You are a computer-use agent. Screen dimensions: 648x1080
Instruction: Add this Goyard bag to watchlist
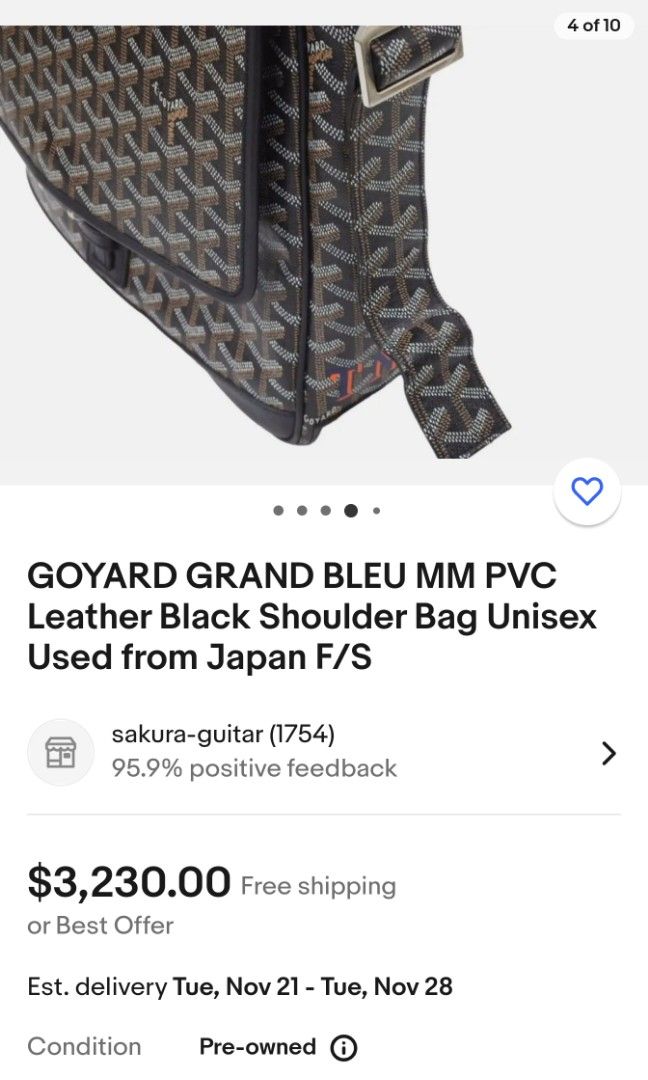(x=587, y=490)
